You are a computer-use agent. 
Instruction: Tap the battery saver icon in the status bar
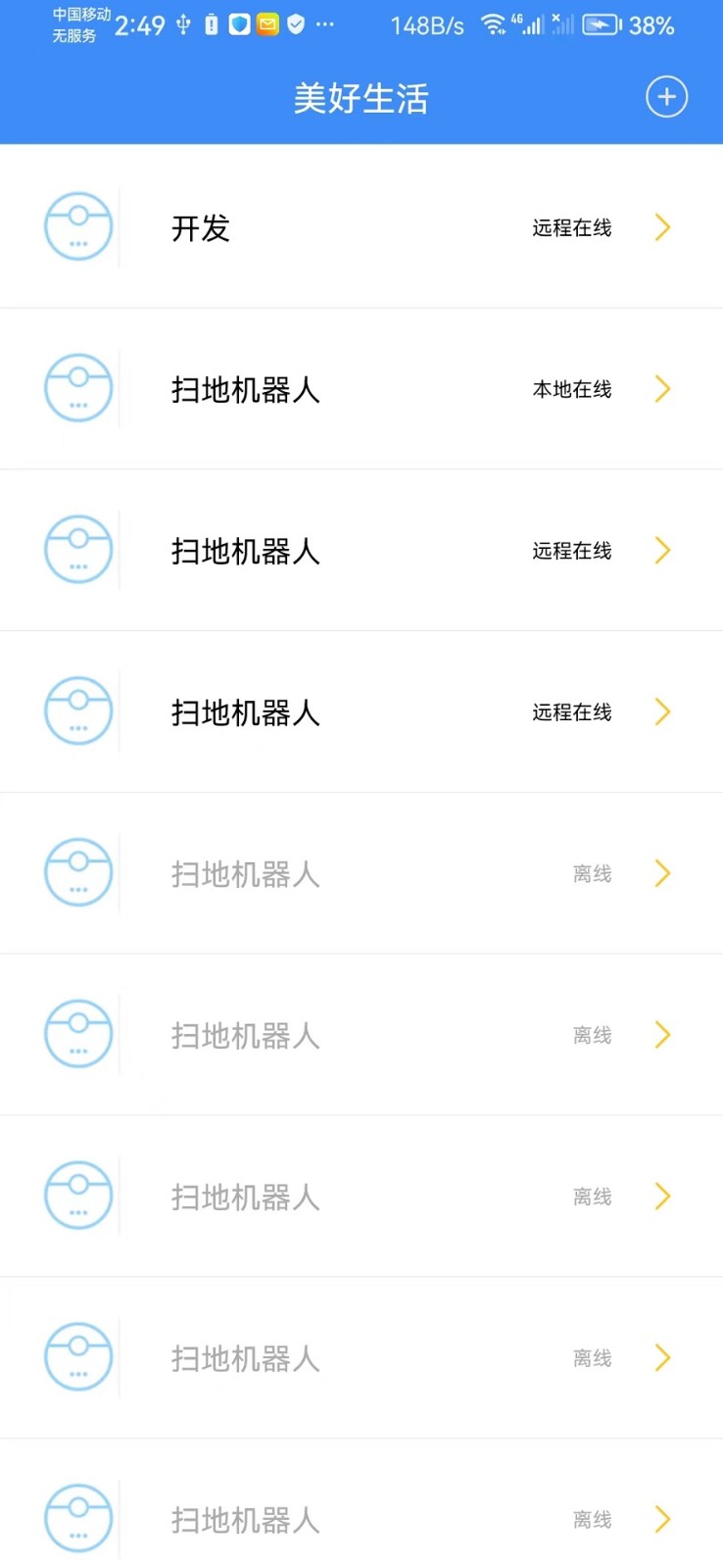600,24
